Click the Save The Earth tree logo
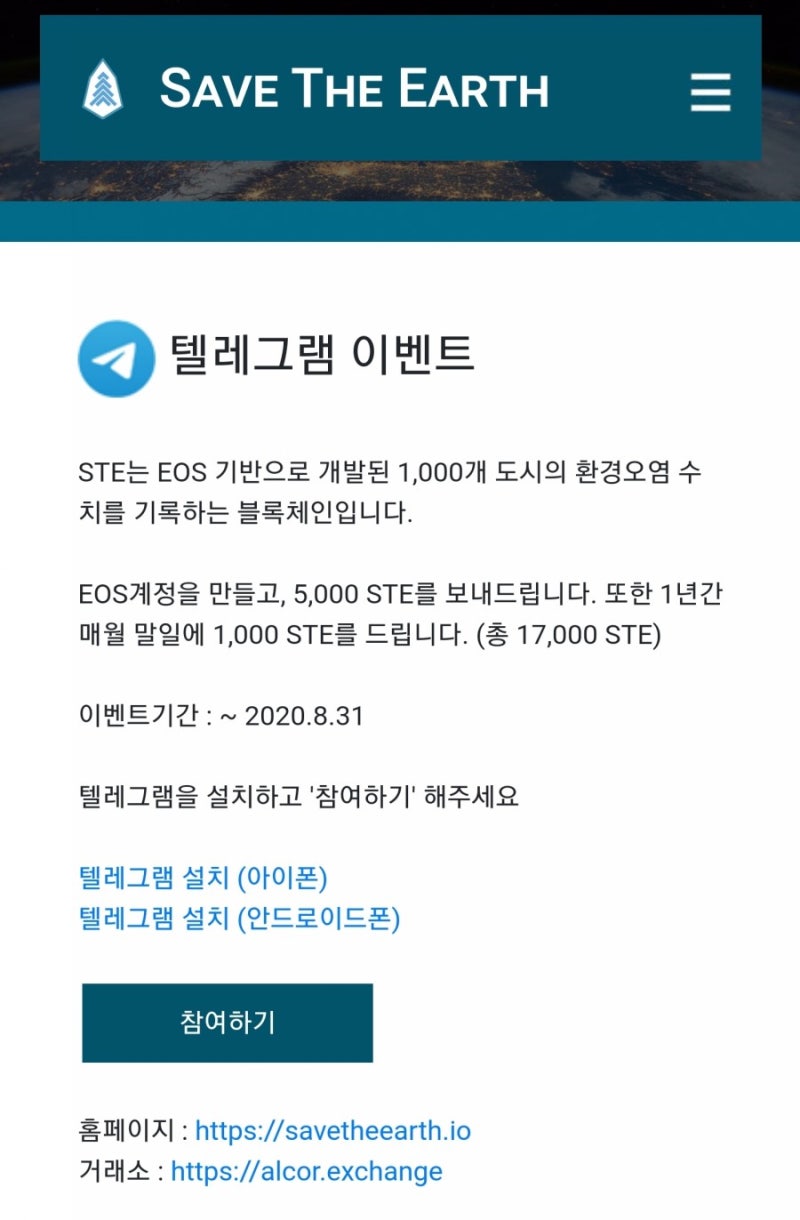Image resolution: width=800 pixels, height=1220 pixels. 103,90
